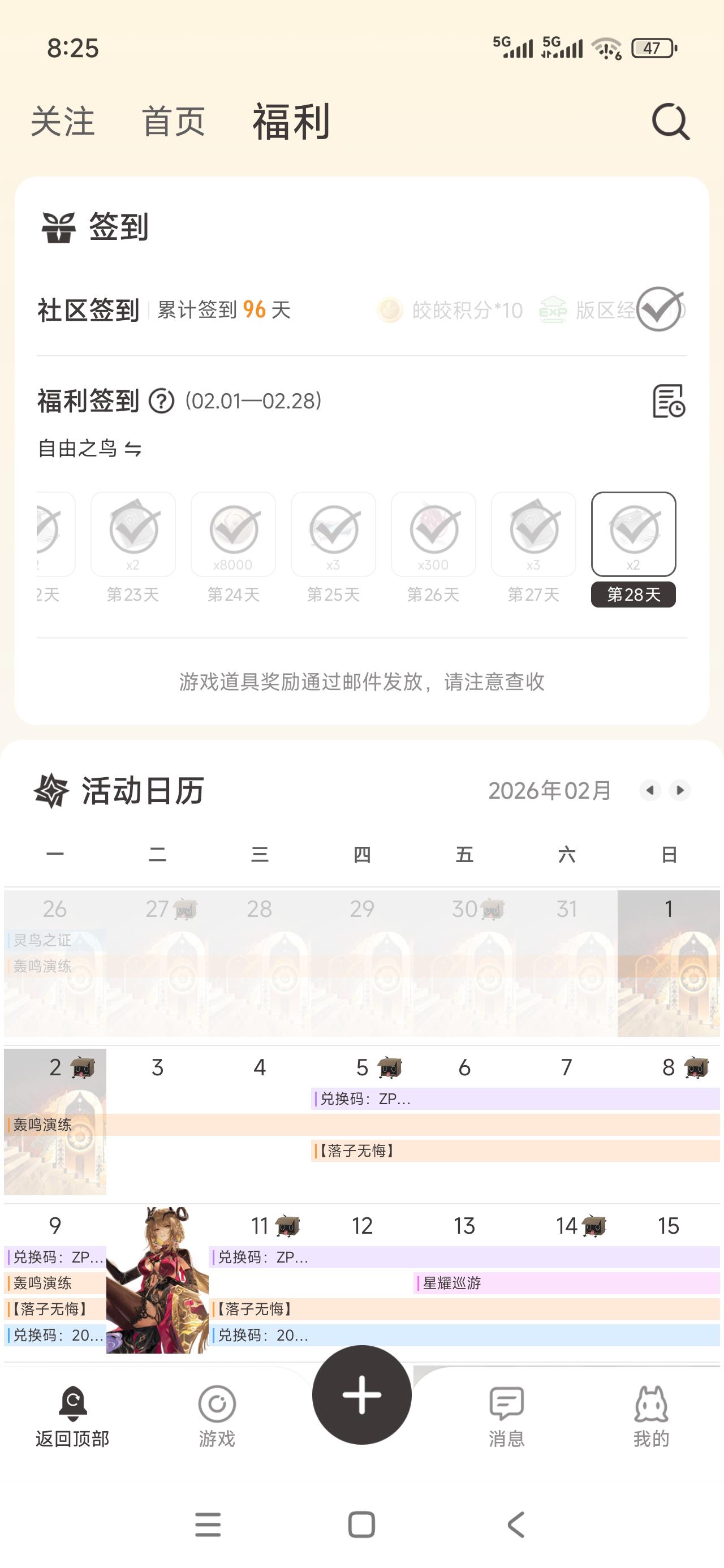The width and height of the screenshot is (724, 1568).
Task: Select the 第24天 reward tile
Action: coord(233,534)
